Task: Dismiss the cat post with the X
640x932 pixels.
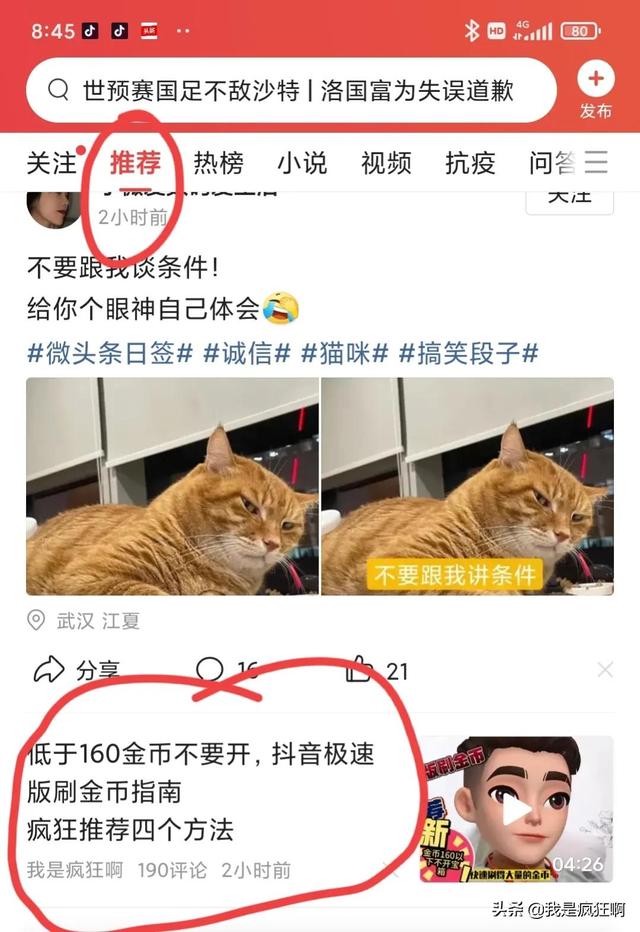Action: point(605,670)
